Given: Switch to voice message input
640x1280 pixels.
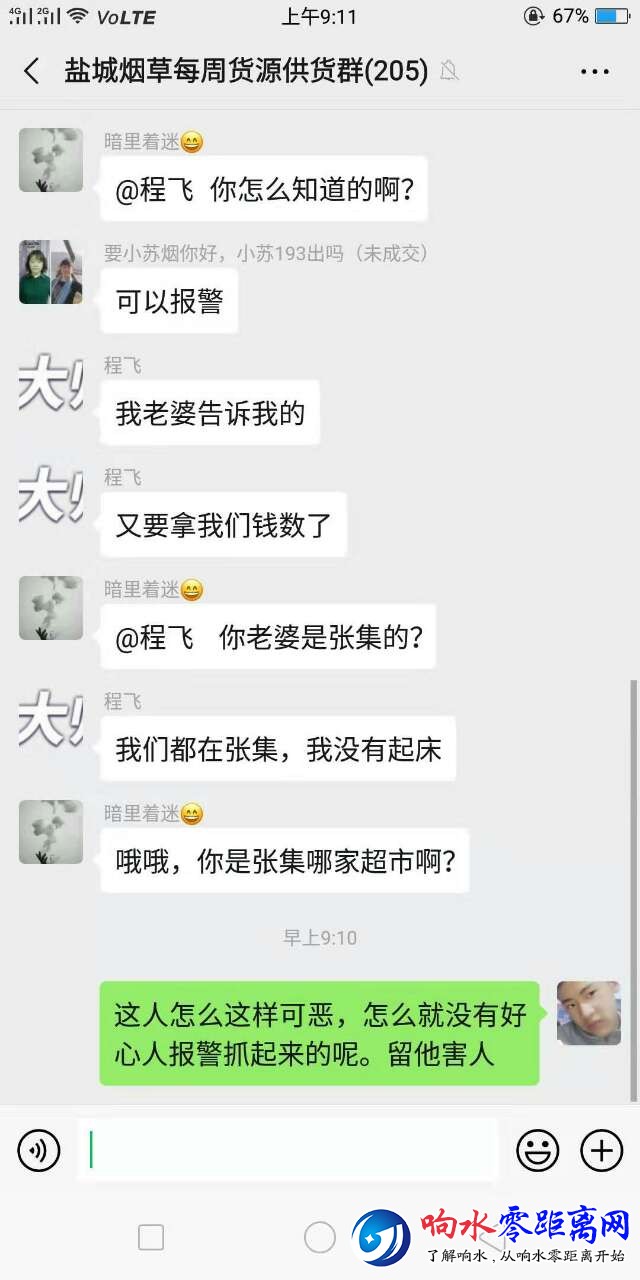Looking at the screenshot, I should 38,1153.
